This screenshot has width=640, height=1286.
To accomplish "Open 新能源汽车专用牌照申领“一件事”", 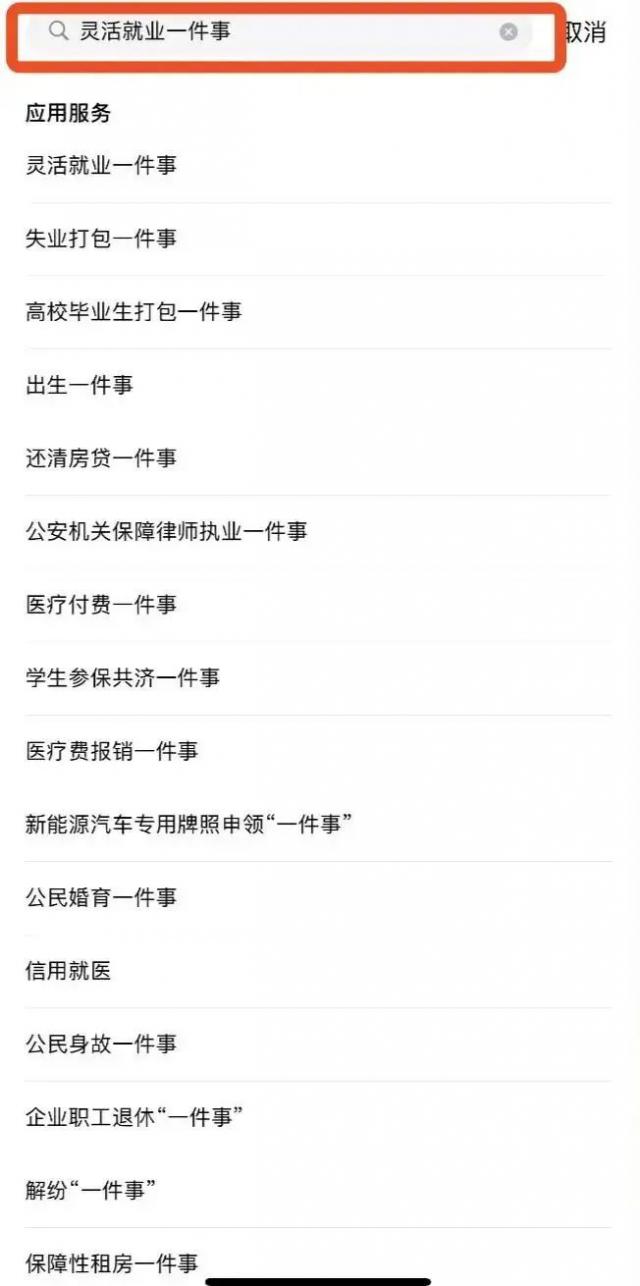I will coord(188,824).
